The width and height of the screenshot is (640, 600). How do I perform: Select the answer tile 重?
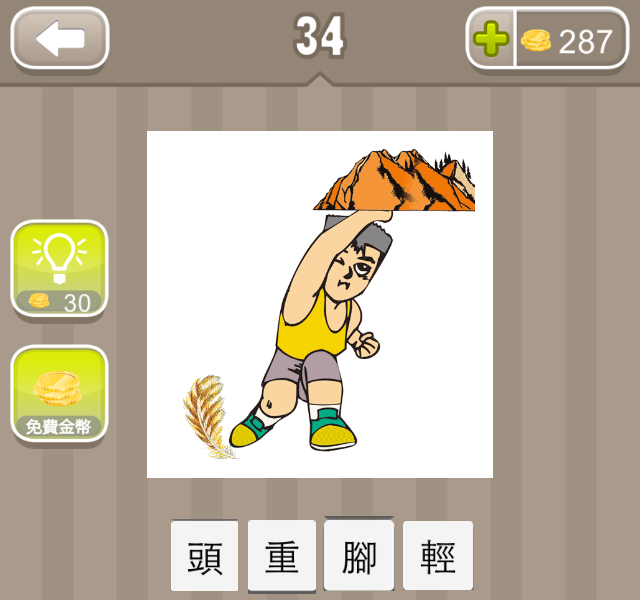click(282, 557)
